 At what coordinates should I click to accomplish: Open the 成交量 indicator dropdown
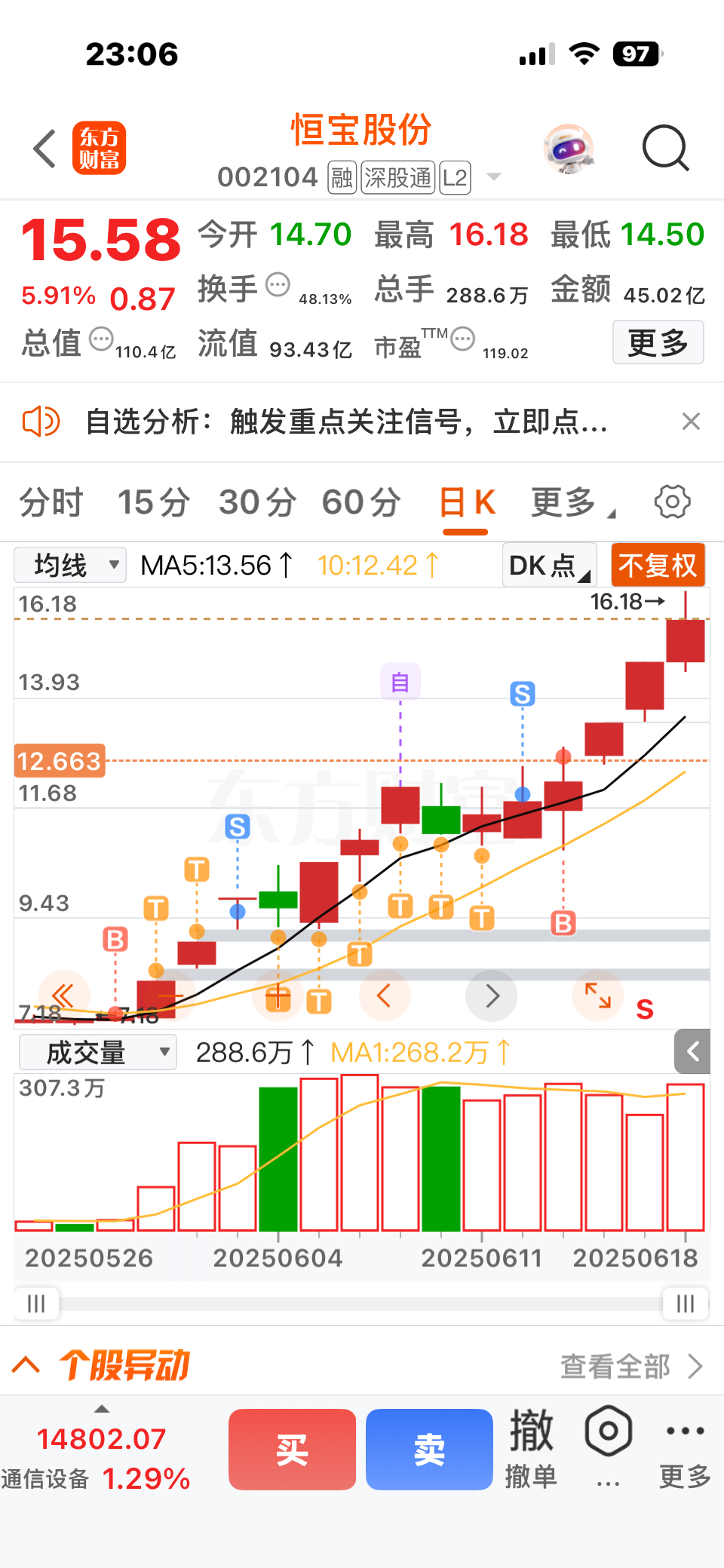98,1052
